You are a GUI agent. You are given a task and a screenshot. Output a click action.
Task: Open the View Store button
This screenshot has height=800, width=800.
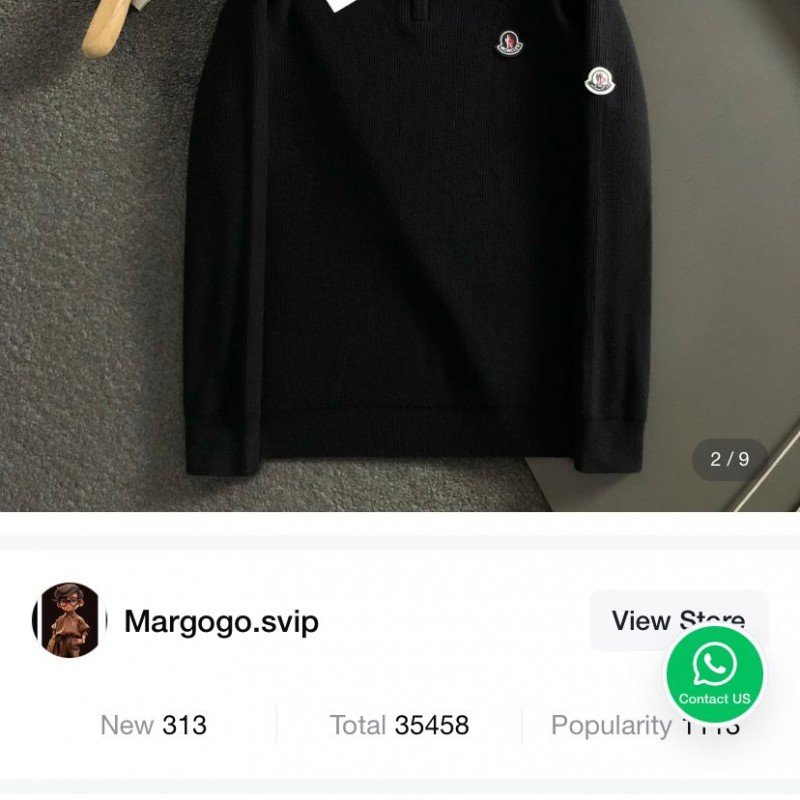coord(640,620)
